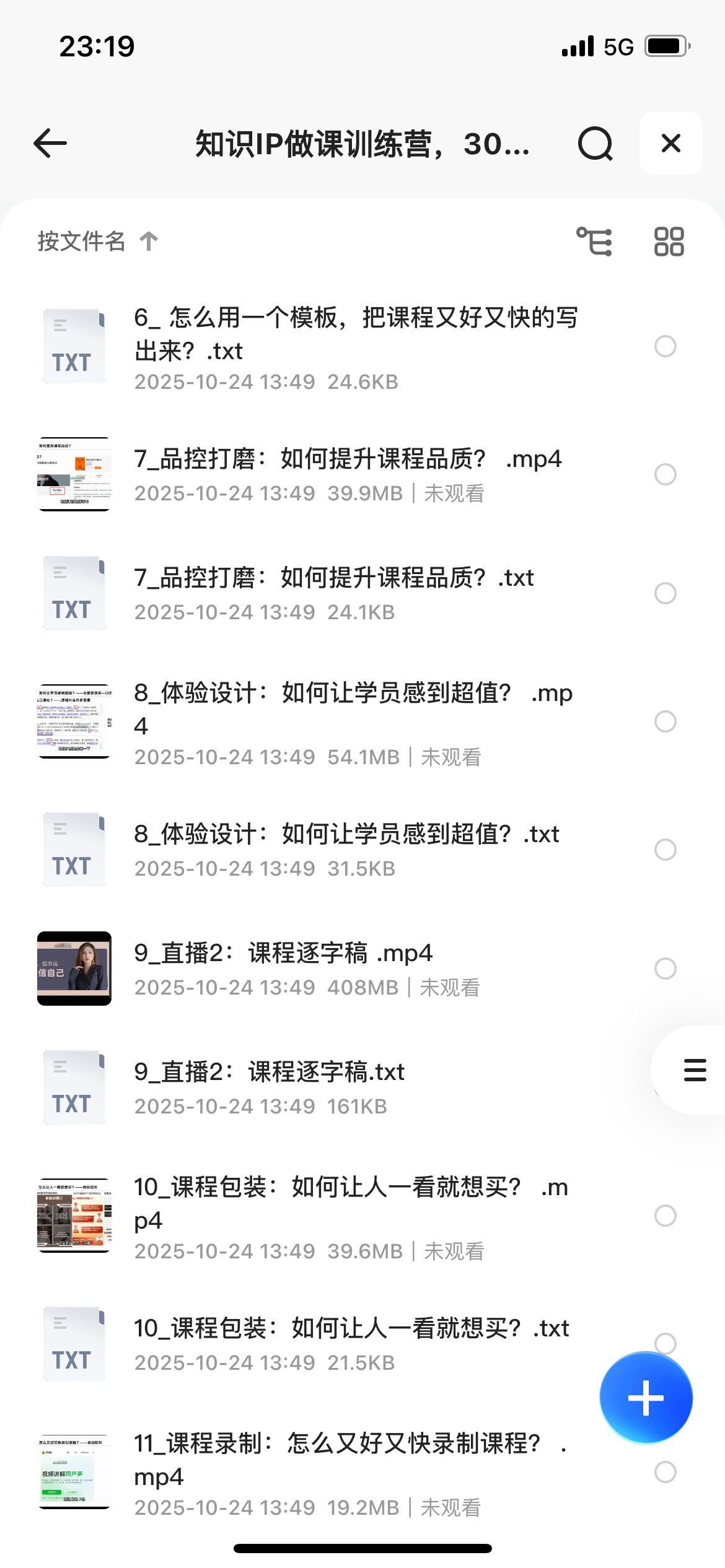Select the 10_课程包装.mp4 file circle
This screenshot has height=1568, width=725.
click(x=665, y=1216)
